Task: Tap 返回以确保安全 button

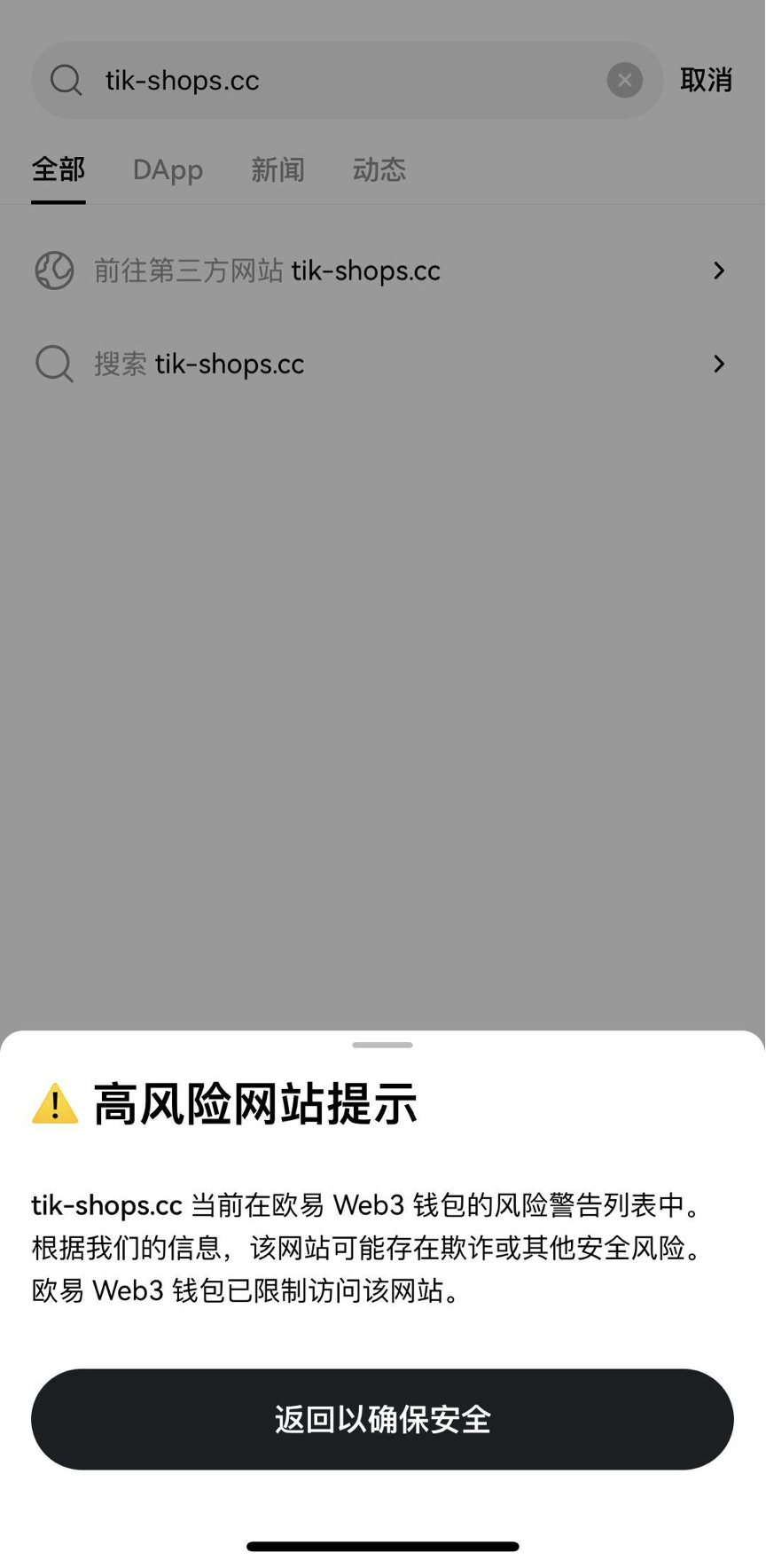Action: (x=382, y=1419)
